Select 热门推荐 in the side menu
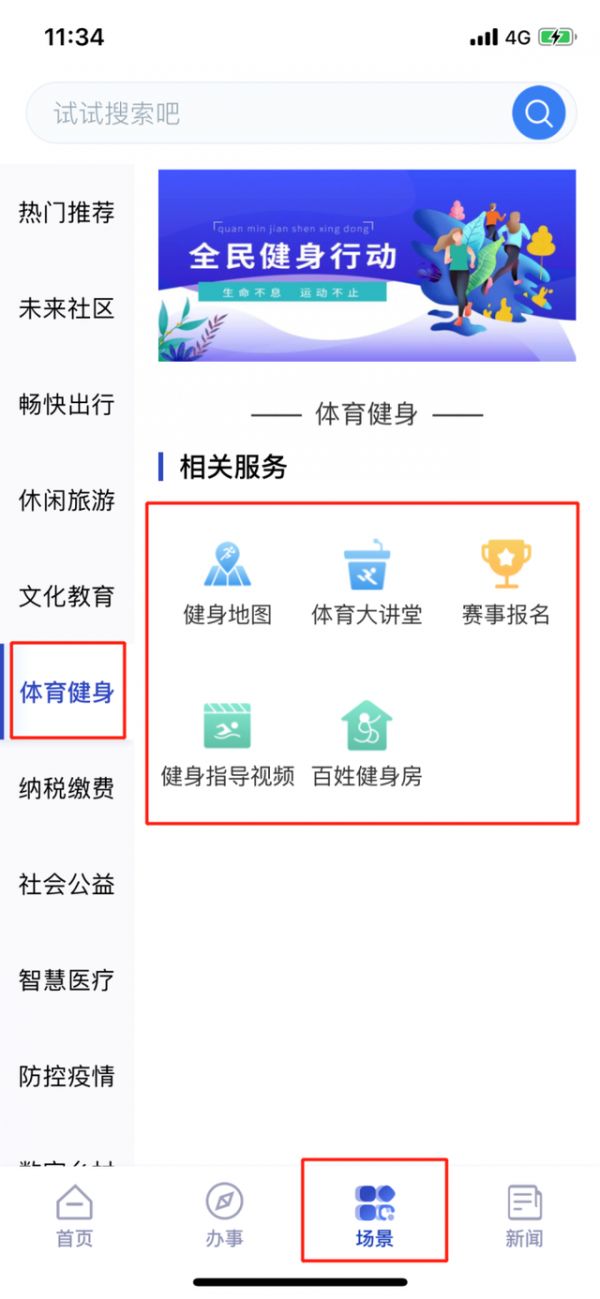The height and width of the screenshot is (1299, 600). click(x=67, y=212)
